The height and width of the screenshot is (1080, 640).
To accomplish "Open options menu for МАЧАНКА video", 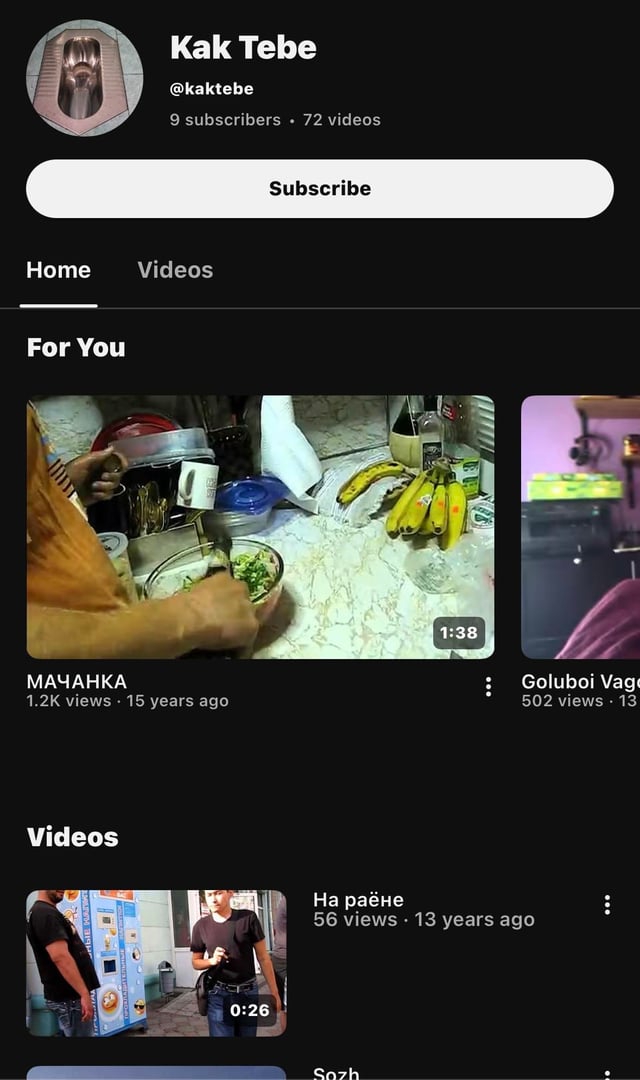I will coord(488,686).
